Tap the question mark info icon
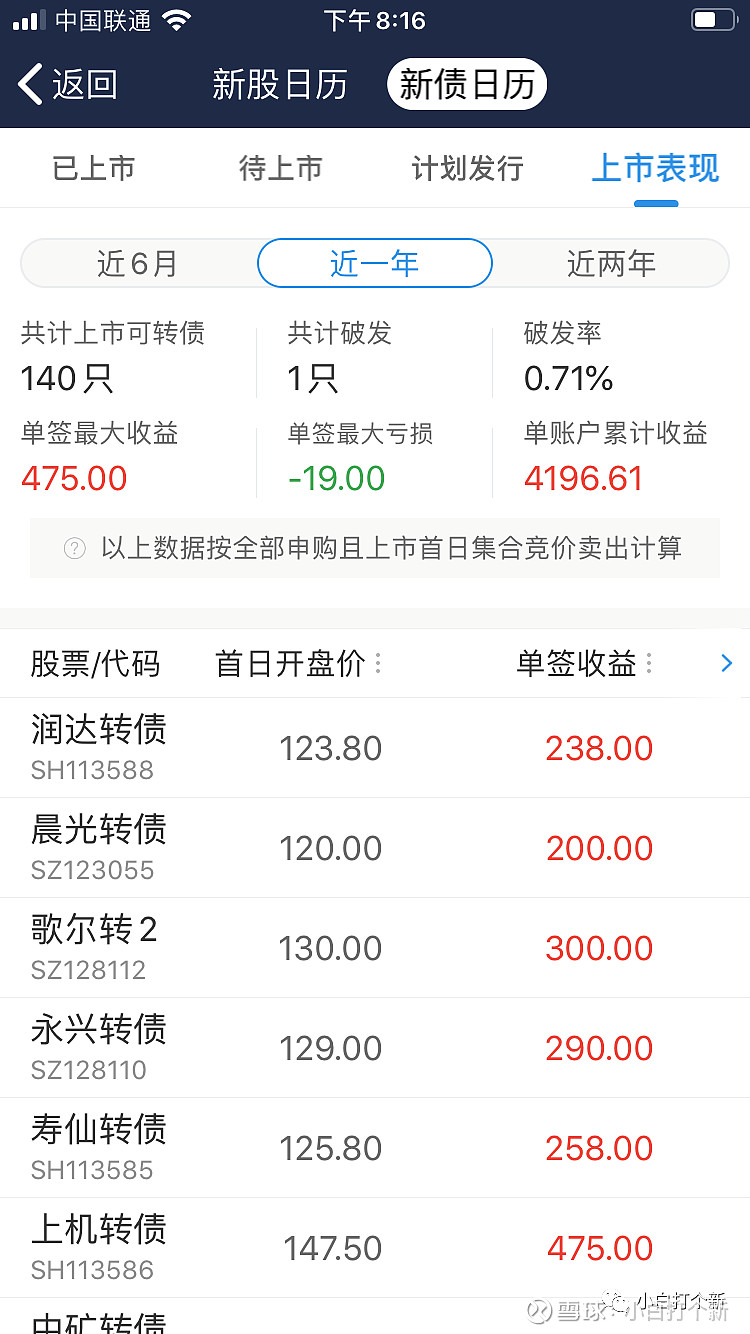Image resolution: width=750 pixels, height=1334 pixels. (x=74, y=548)
